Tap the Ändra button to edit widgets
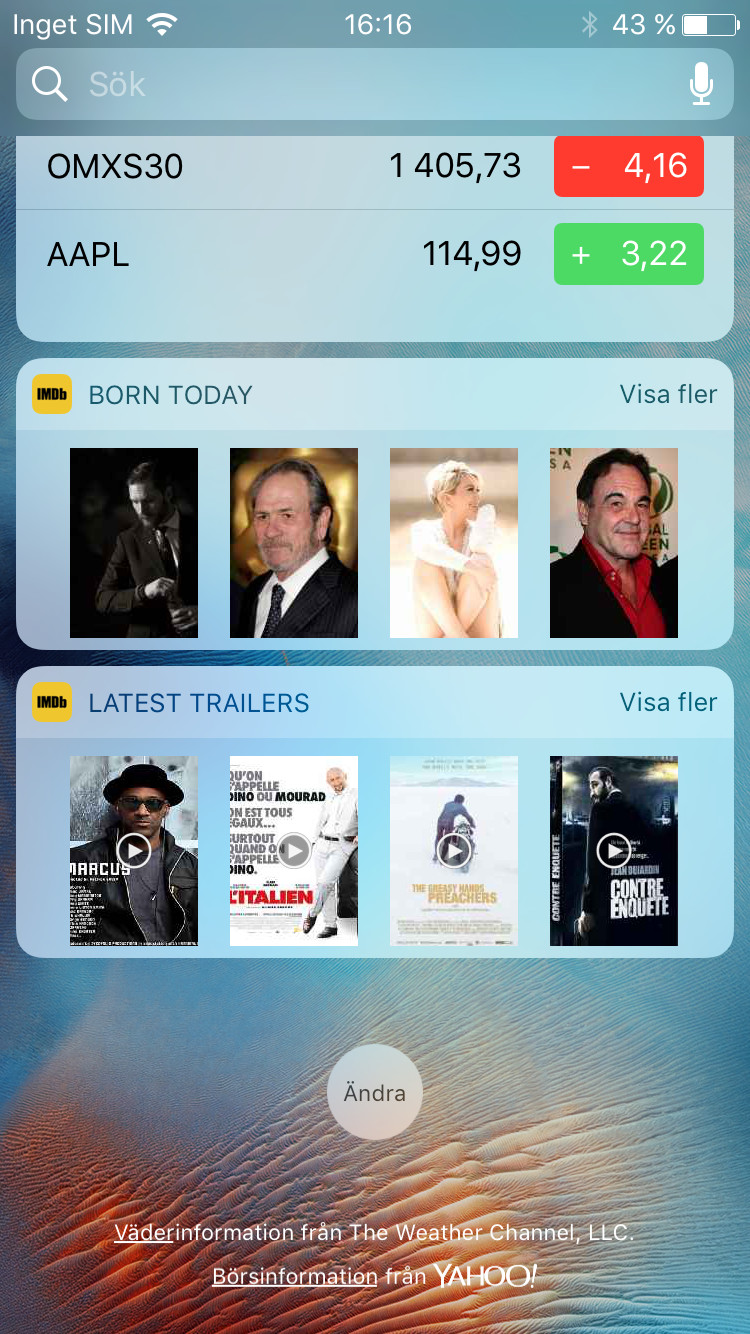 tap(375, 1092)
